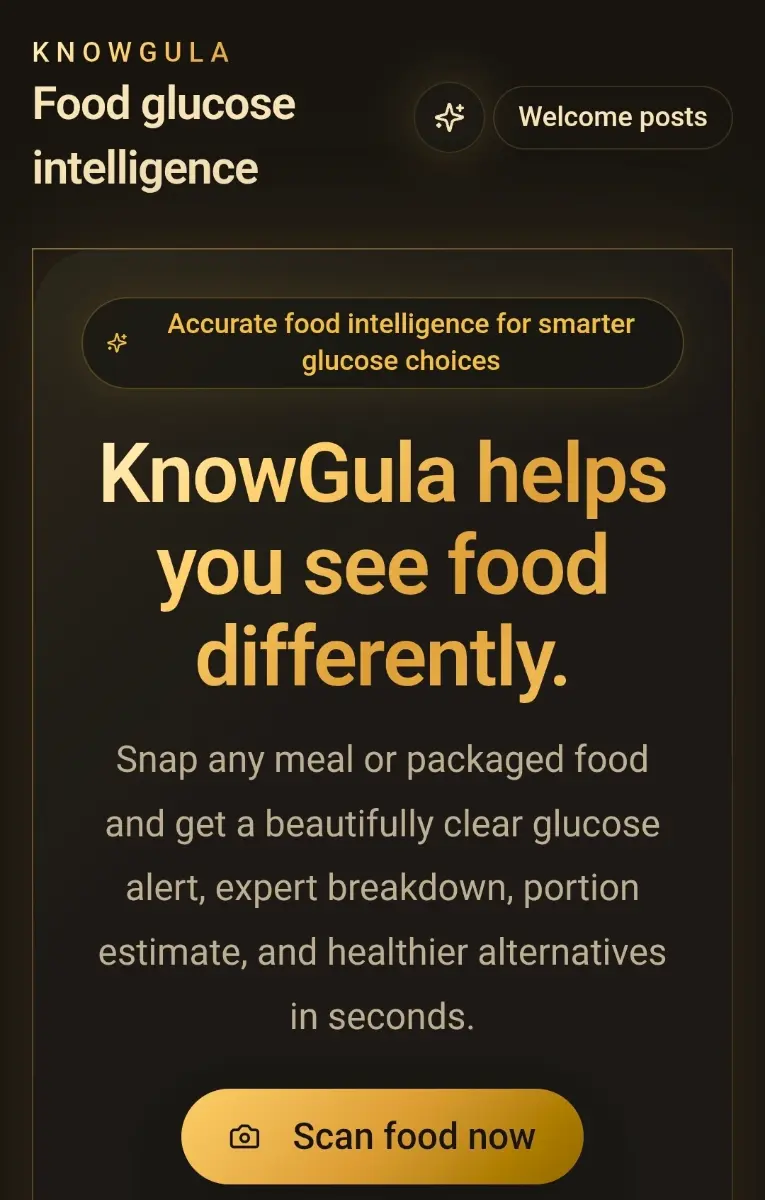Tap the sparkle icon button in header

[x=449, y=118]
